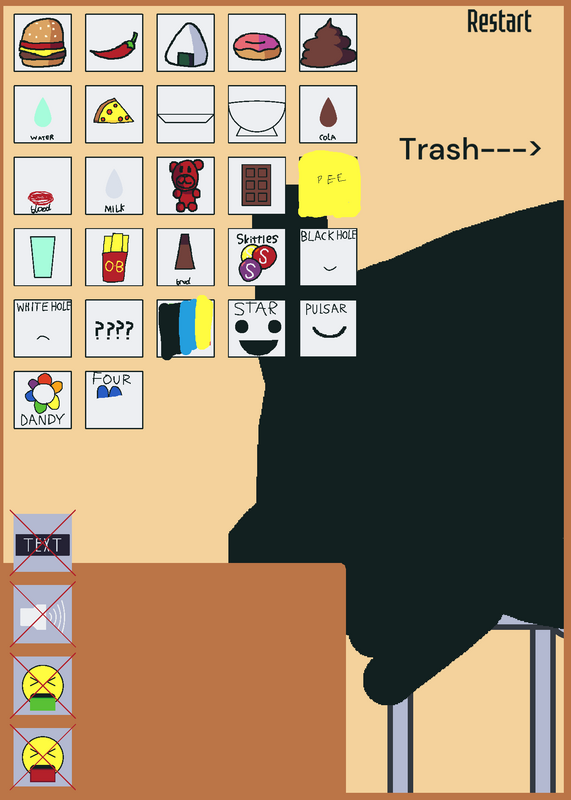Select the hamburger food tile

pos(43,43)
